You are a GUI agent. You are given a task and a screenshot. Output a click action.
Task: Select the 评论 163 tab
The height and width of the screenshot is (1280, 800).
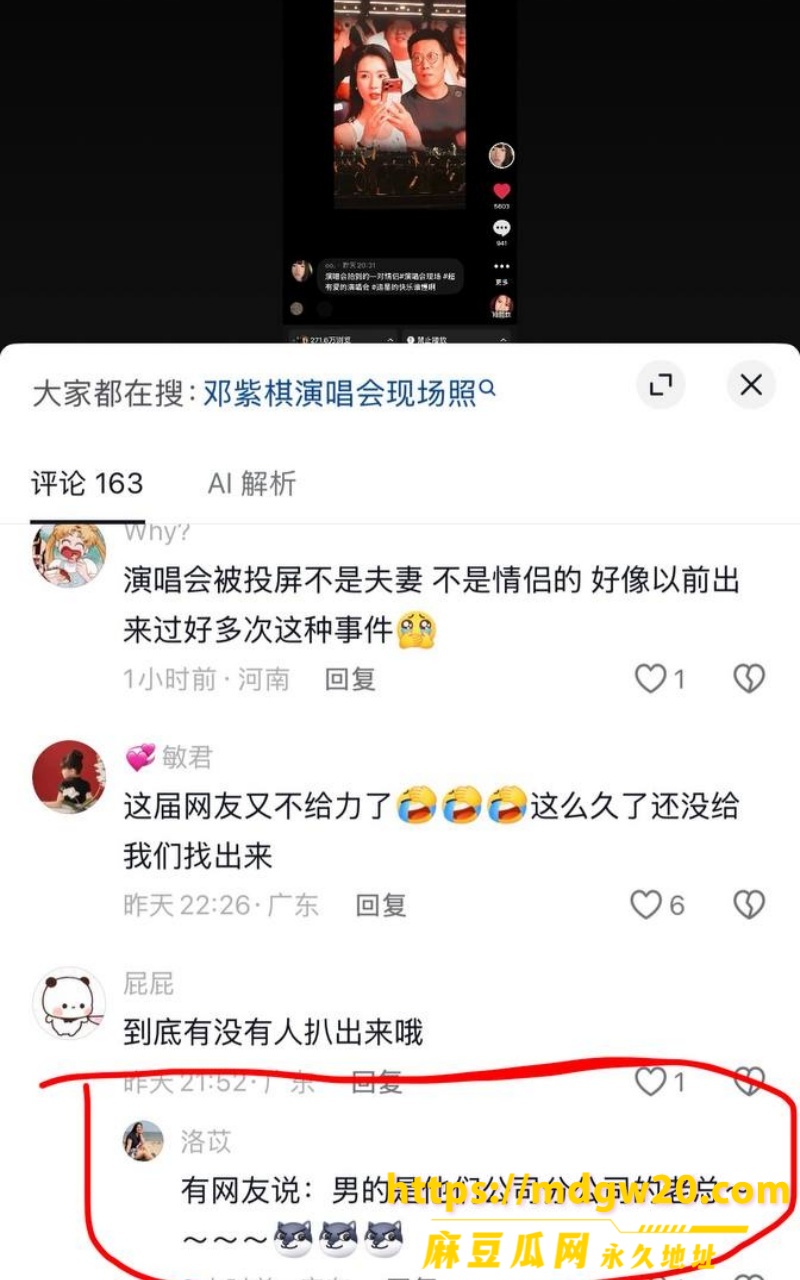pyautogui.click(x=88, y=483)
